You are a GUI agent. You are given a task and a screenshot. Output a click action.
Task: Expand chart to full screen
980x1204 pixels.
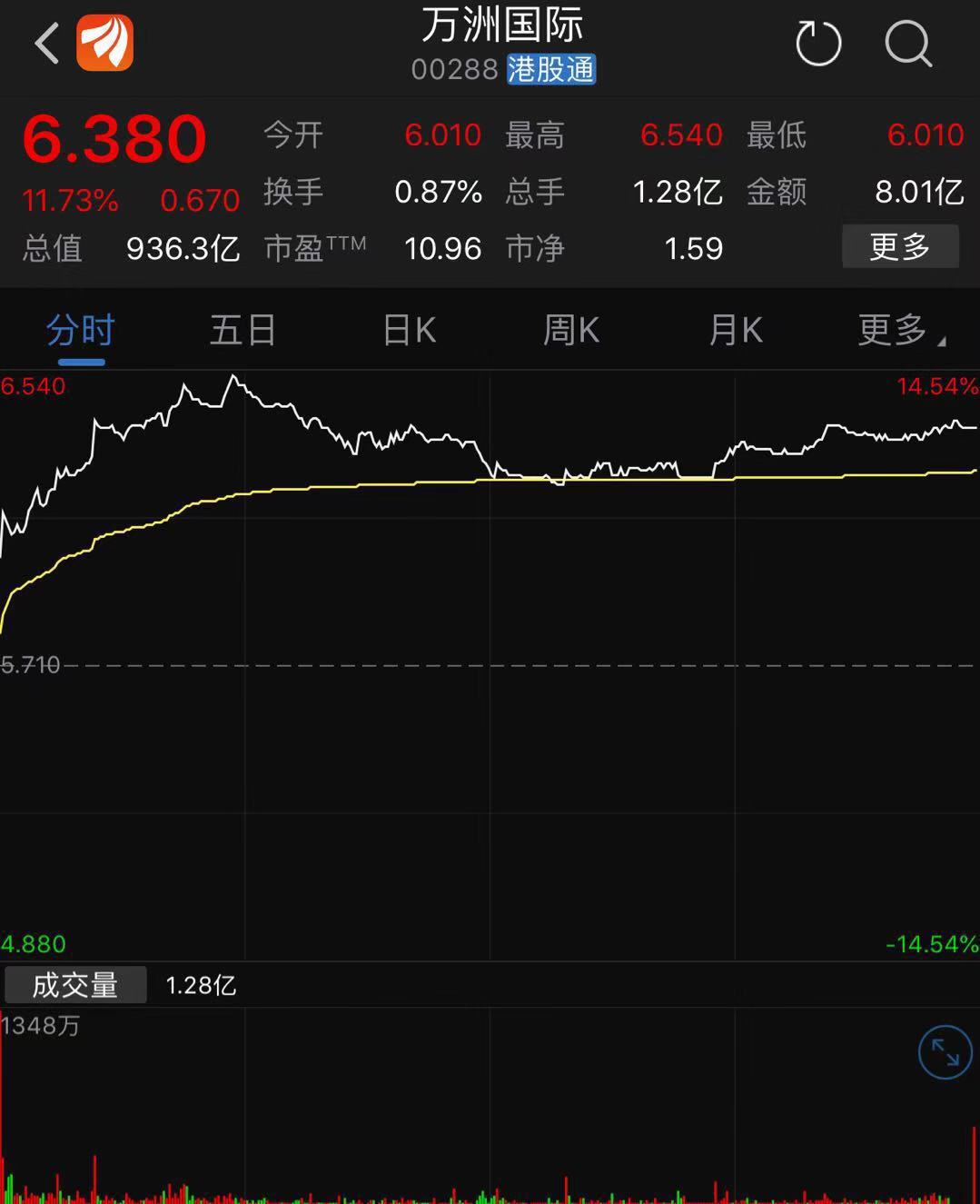point(945,1052)
